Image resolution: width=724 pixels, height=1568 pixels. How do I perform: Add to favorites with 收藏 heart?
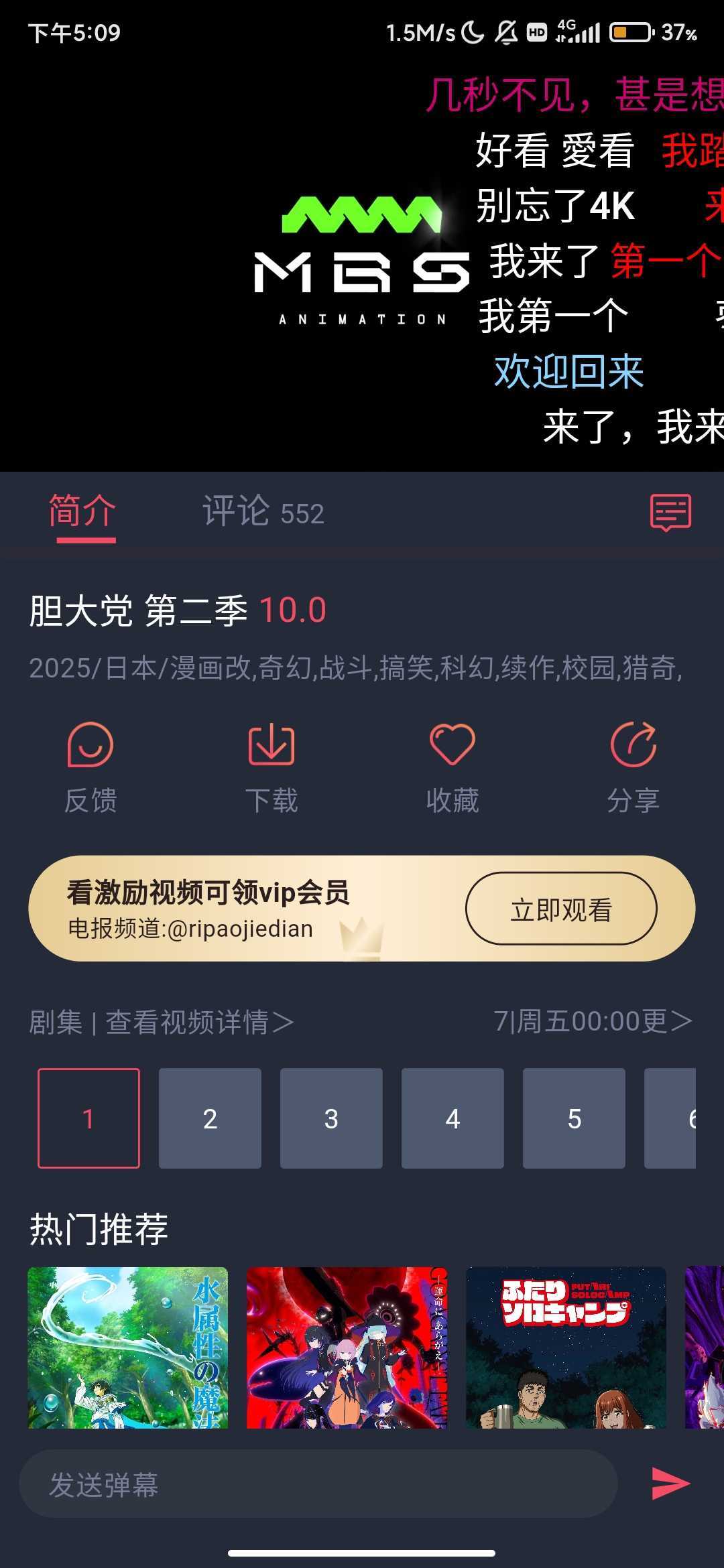[x=452, y=767]
